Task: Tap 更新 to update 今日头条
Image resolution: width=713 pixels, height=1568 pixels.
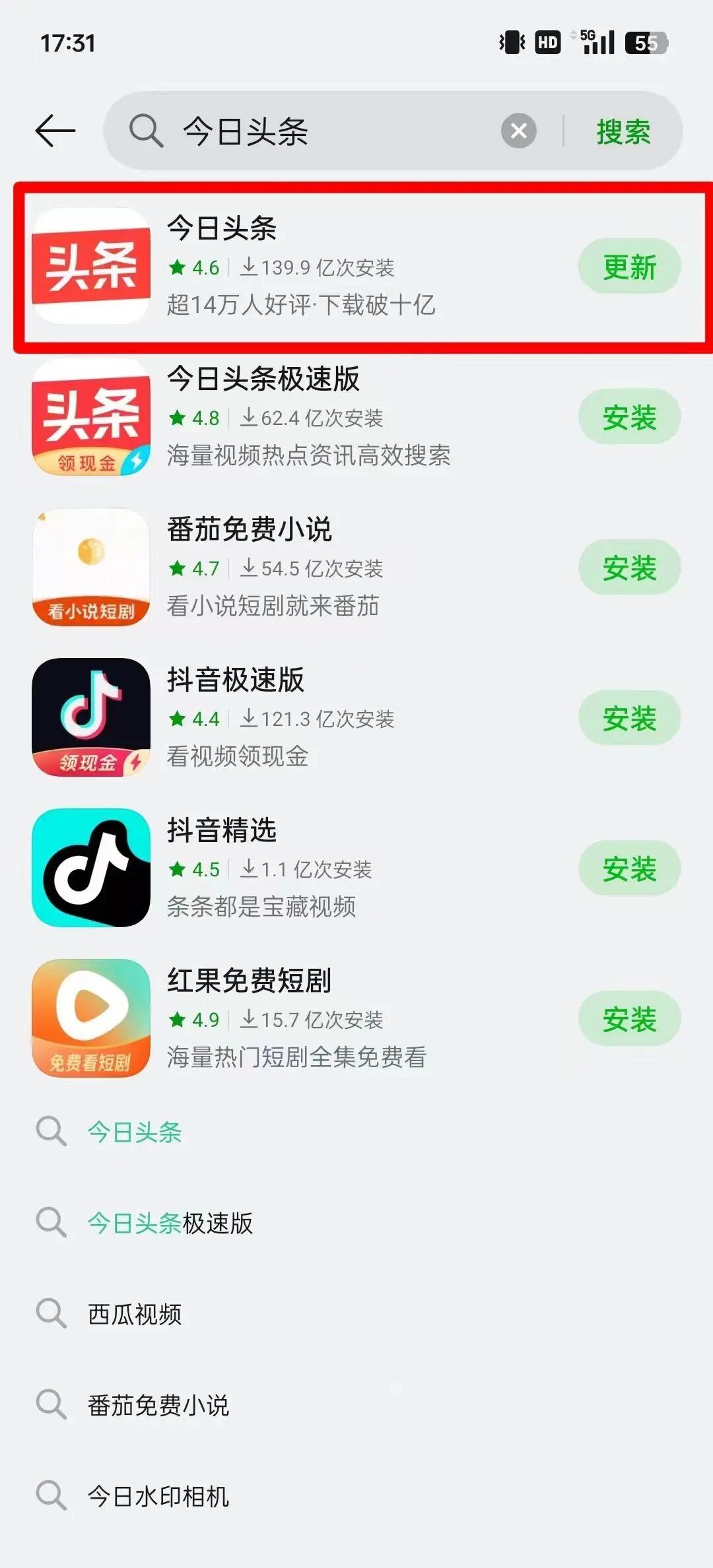Action: (x=629, y=267)
